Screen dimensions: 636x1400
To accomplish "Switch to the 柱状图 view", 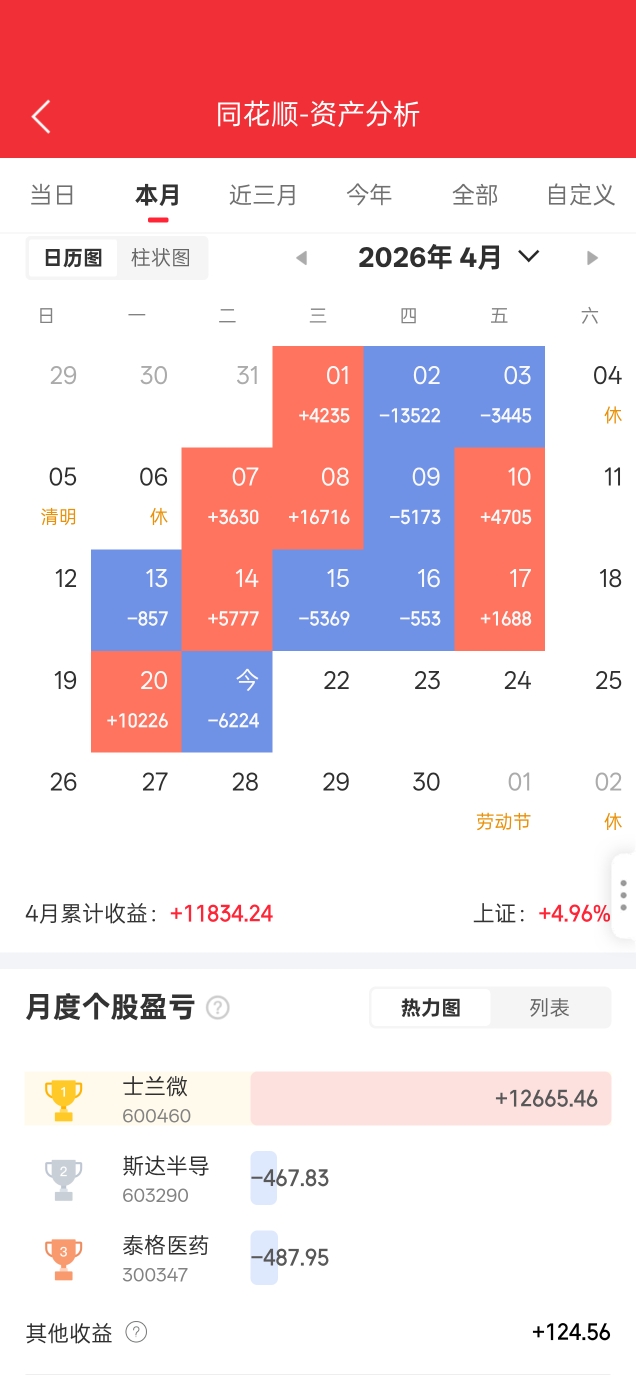I will tap(161, 258).
